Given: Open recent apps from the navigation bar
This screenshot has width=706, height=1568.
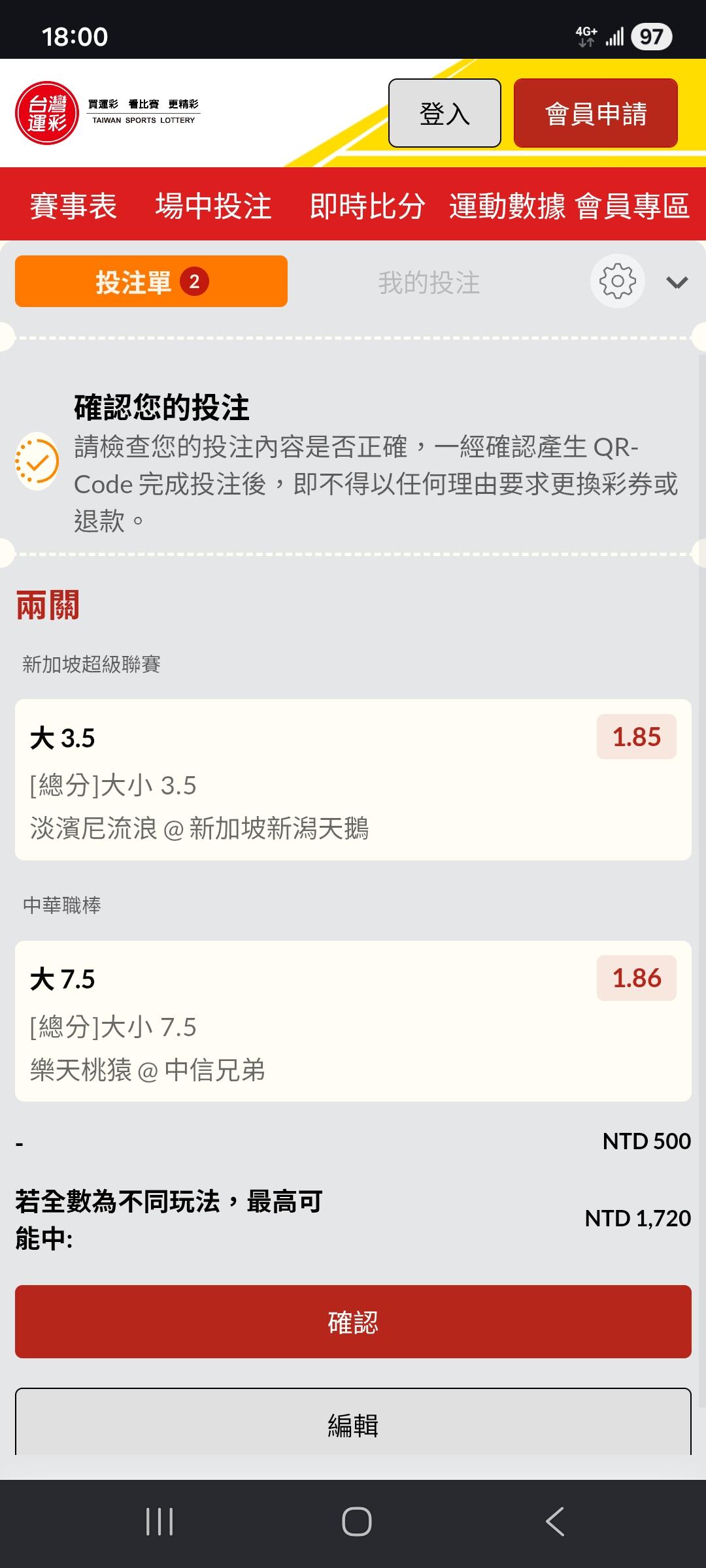Looking at the screenshot, I should (160, 1522).
